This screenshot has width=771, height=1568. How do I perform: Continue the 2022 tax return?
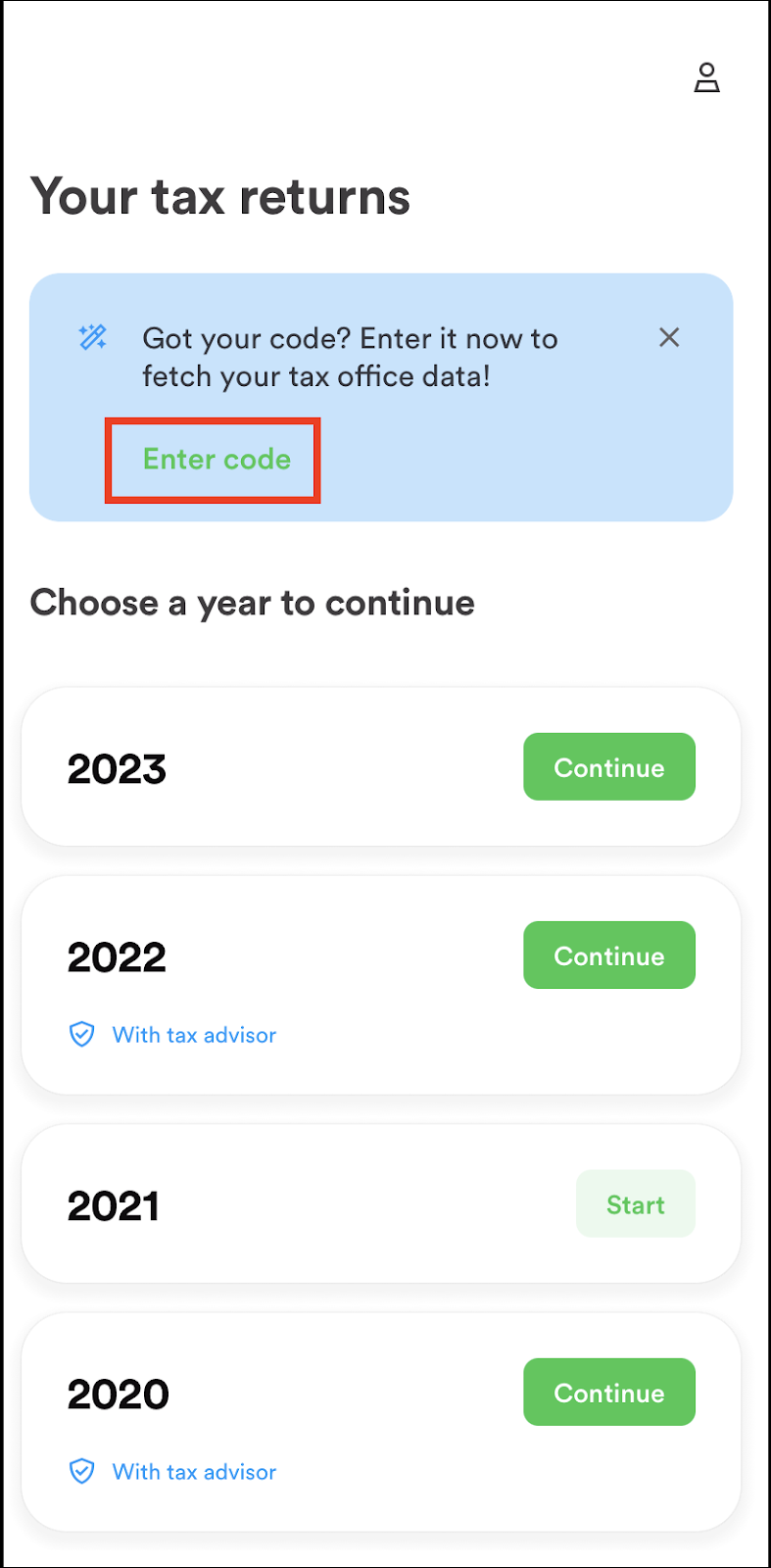[x=608, y=955]
